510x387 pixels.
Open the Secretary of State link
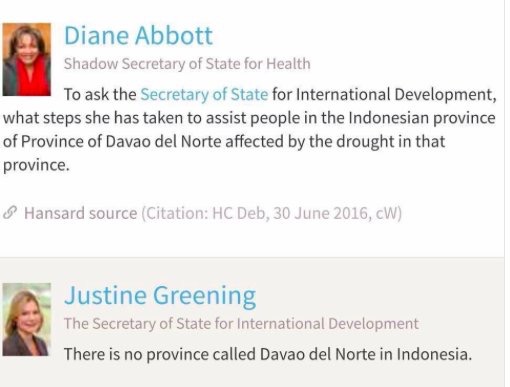204,94
